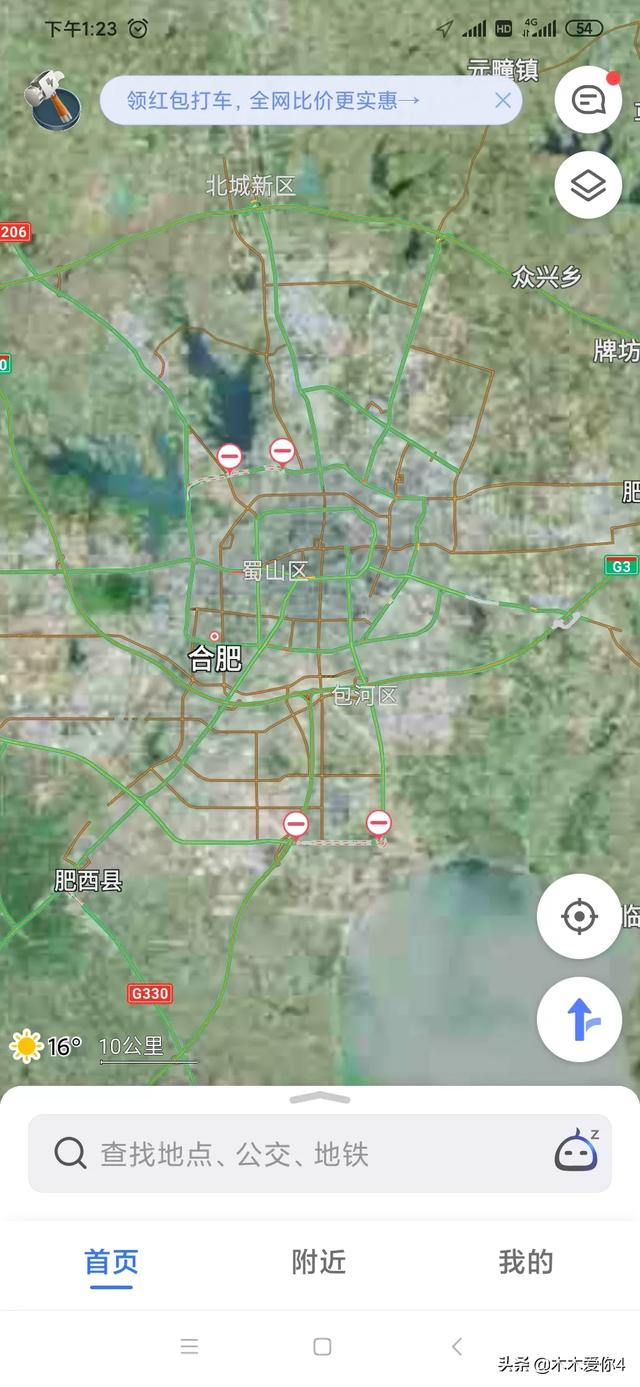The image size is (640, 1387).
Task: Center map on my current location
Action: 579,916
